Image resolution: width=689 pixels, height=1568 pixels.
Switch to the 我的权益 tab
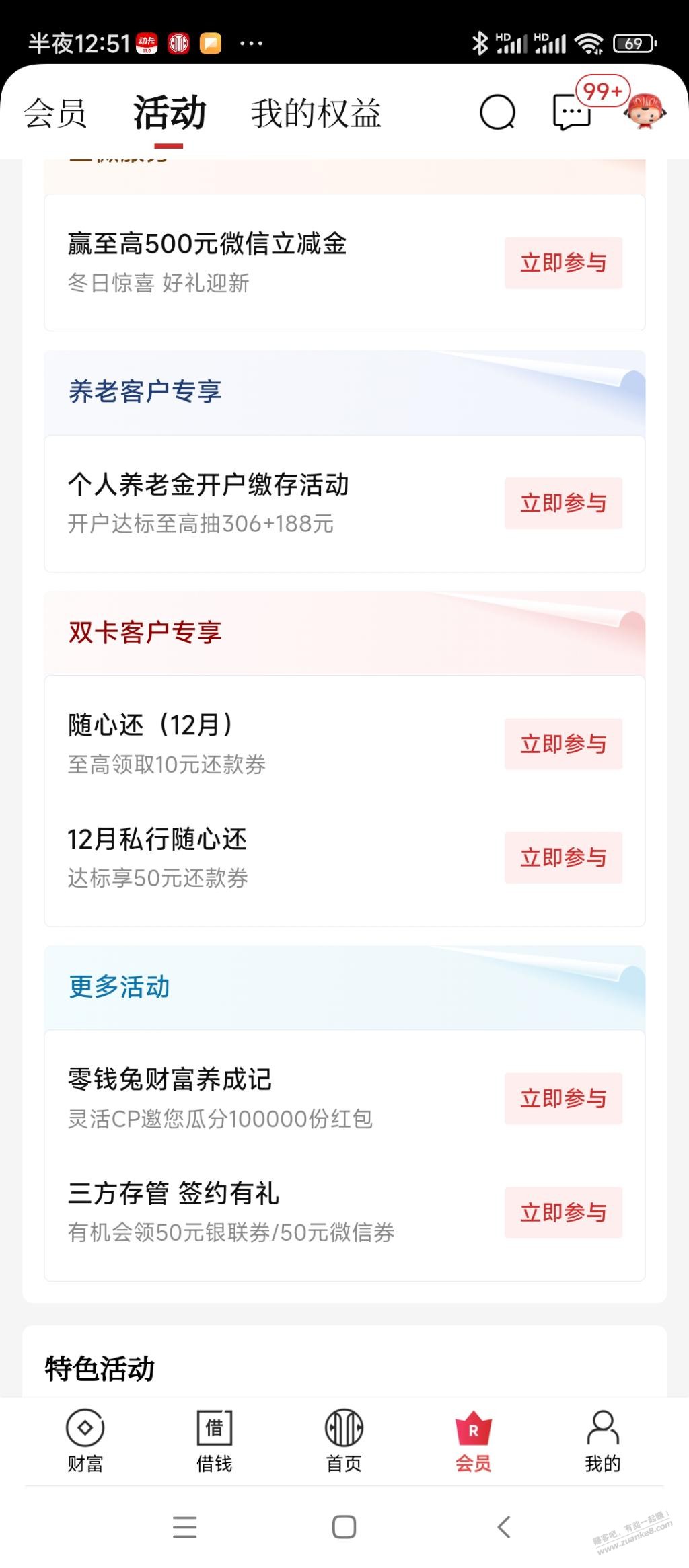coord(316,114)
